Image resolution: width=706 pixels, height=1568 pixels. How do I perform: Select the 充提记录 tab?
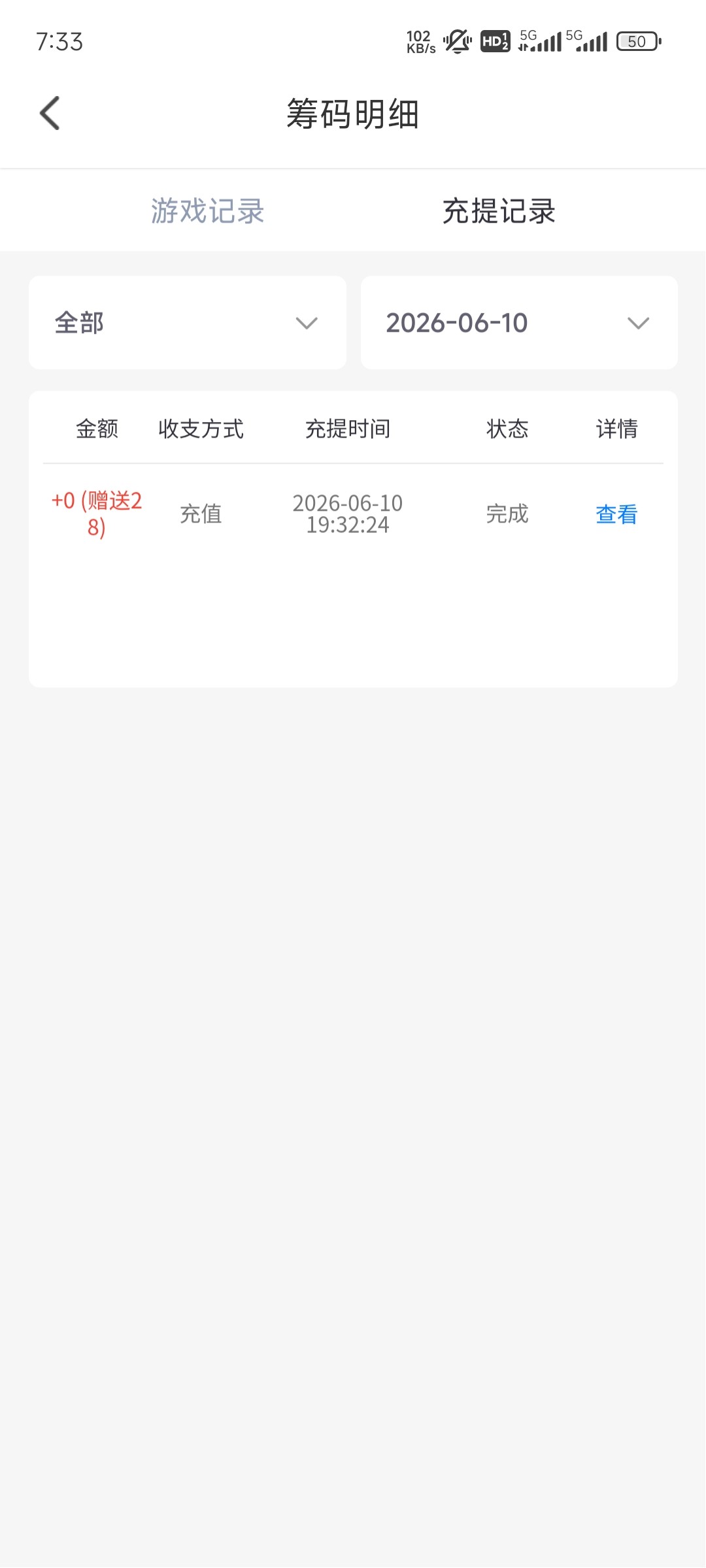click(x=499, y=211)
